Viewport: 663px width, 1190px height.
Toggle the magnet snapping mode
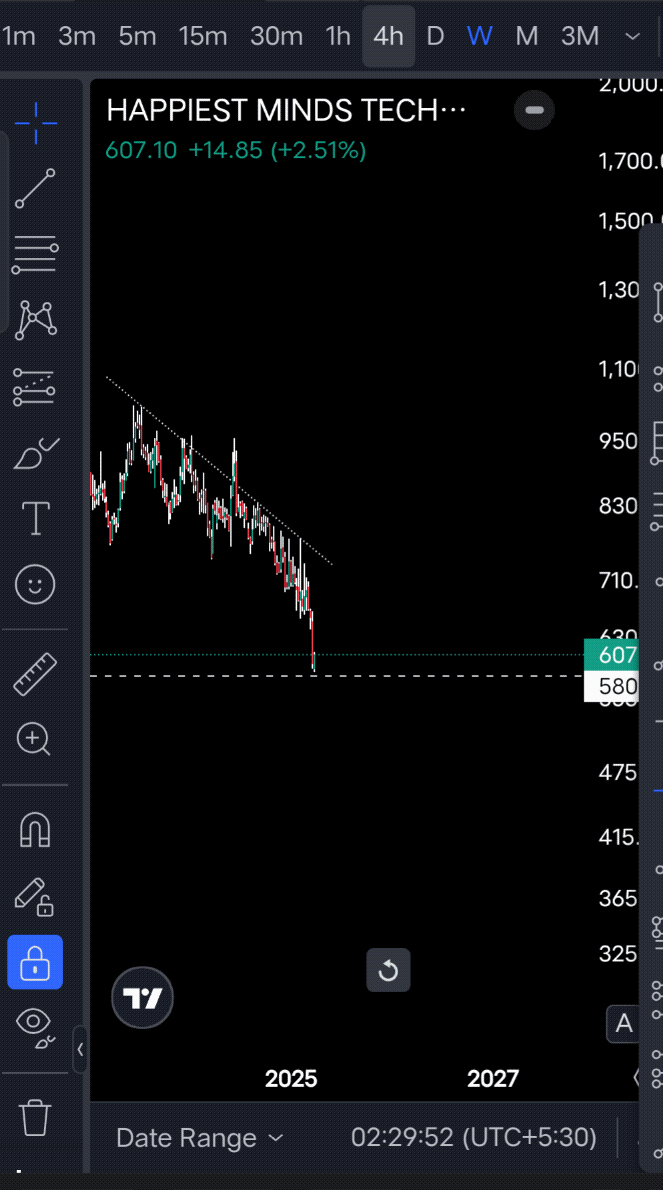click(35, 829)
